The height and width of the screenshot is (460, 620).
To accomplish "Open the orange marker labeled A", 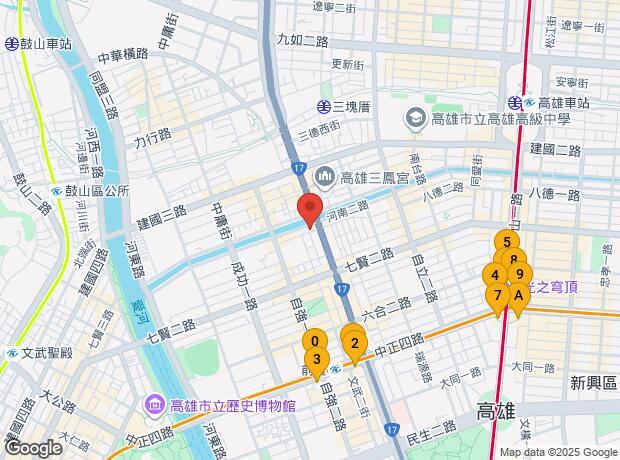I will [518, 296].
